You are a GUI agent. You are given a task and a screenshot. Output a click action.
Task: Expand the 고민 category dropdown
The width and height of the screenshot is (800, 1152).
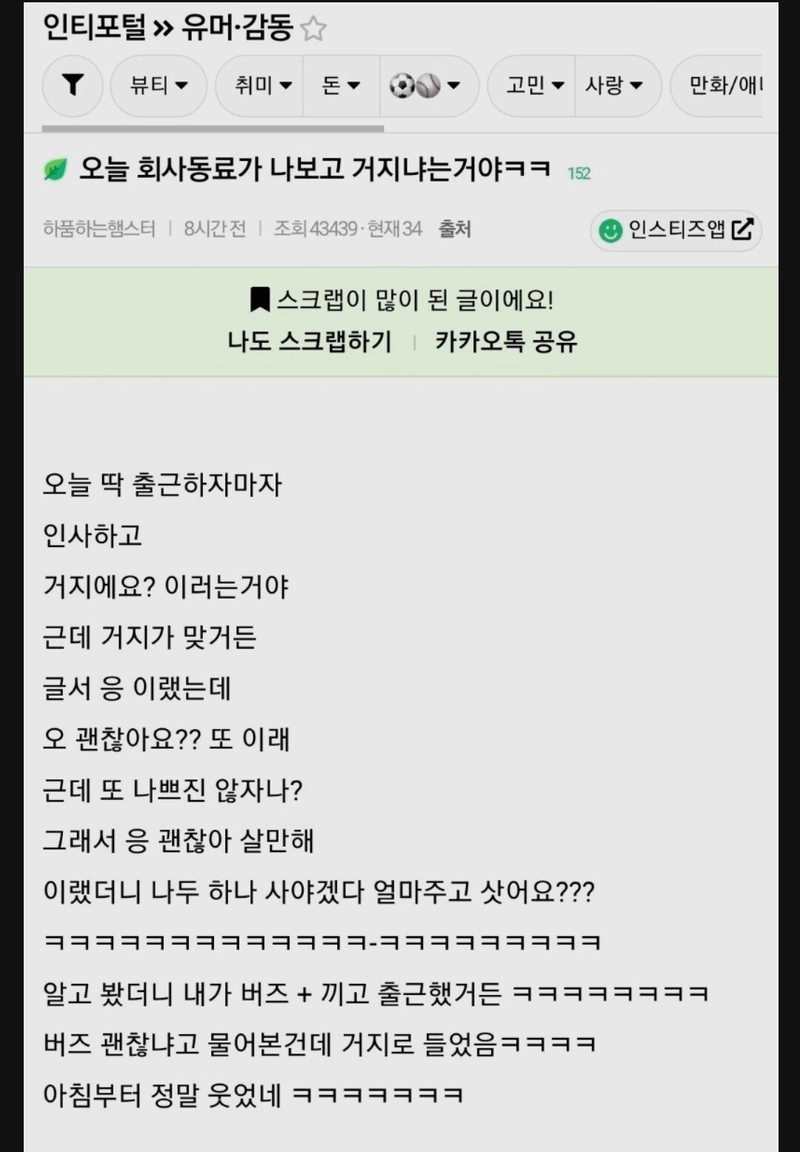pos(535,86)
